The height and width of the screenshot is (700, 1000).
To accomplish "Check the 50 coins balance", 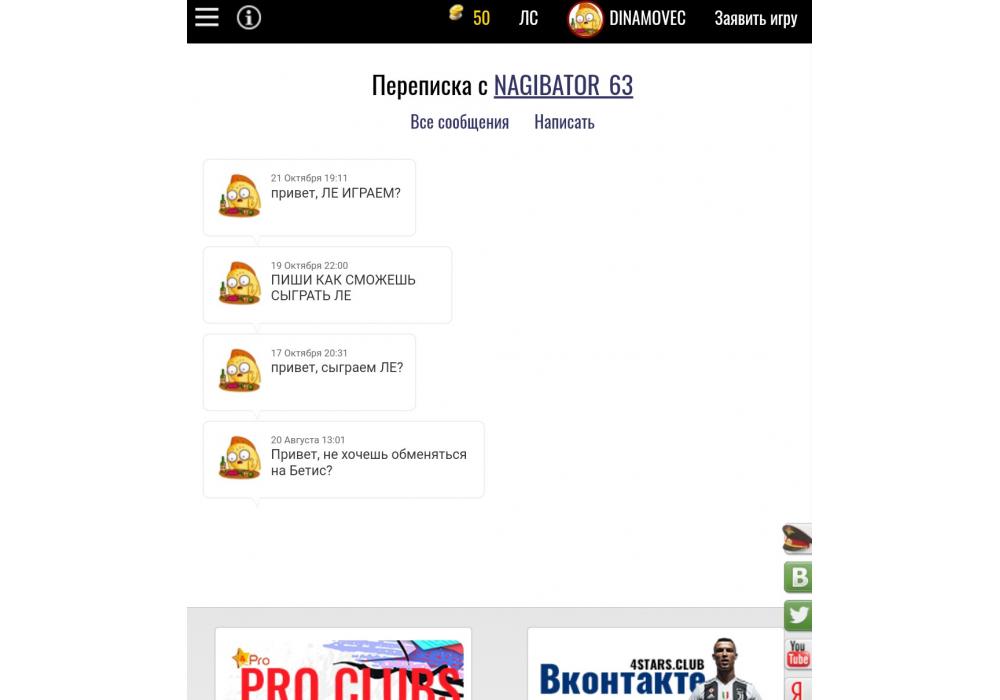I will pyautogui.click(x=470, y=17).
